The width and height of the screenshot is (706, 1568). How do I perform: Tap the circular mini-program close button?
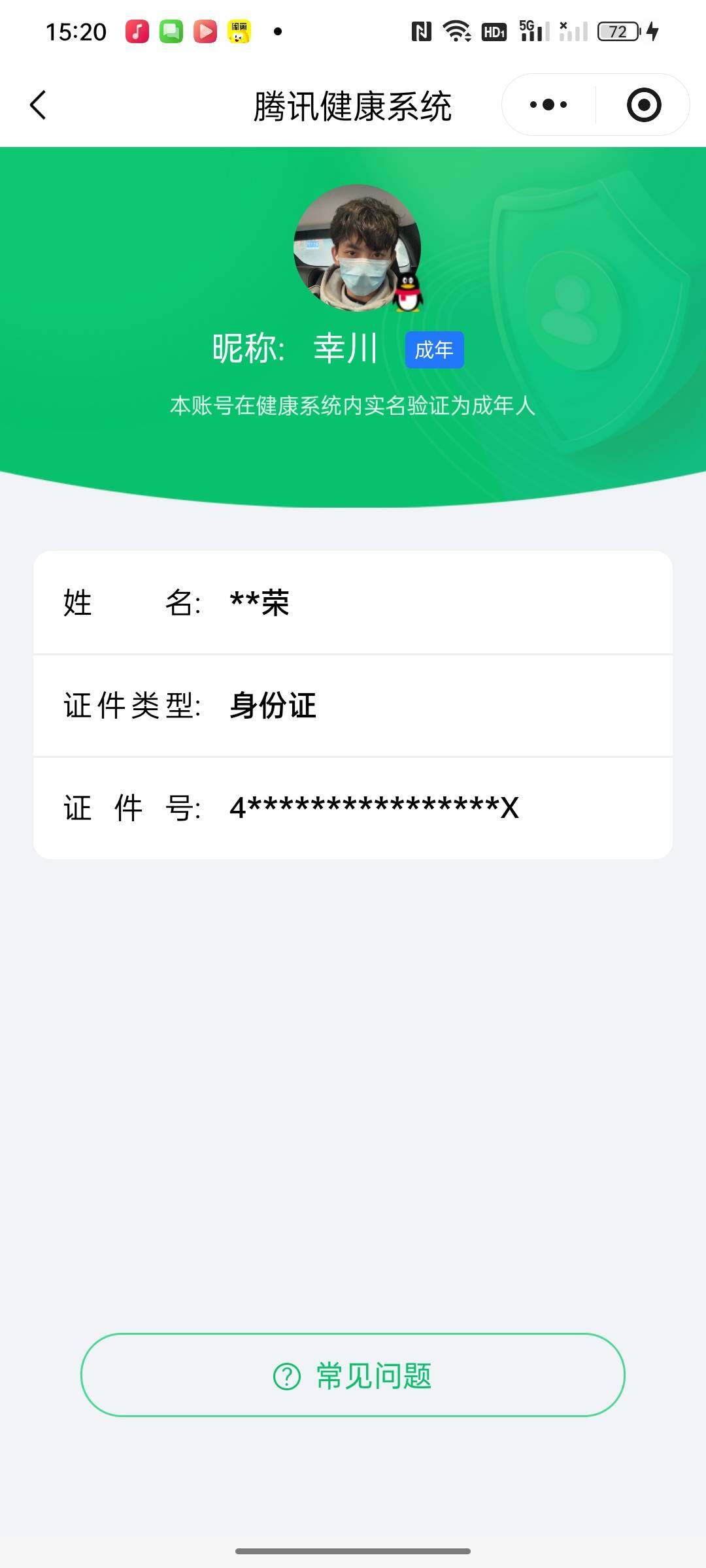tap(643, 105)
